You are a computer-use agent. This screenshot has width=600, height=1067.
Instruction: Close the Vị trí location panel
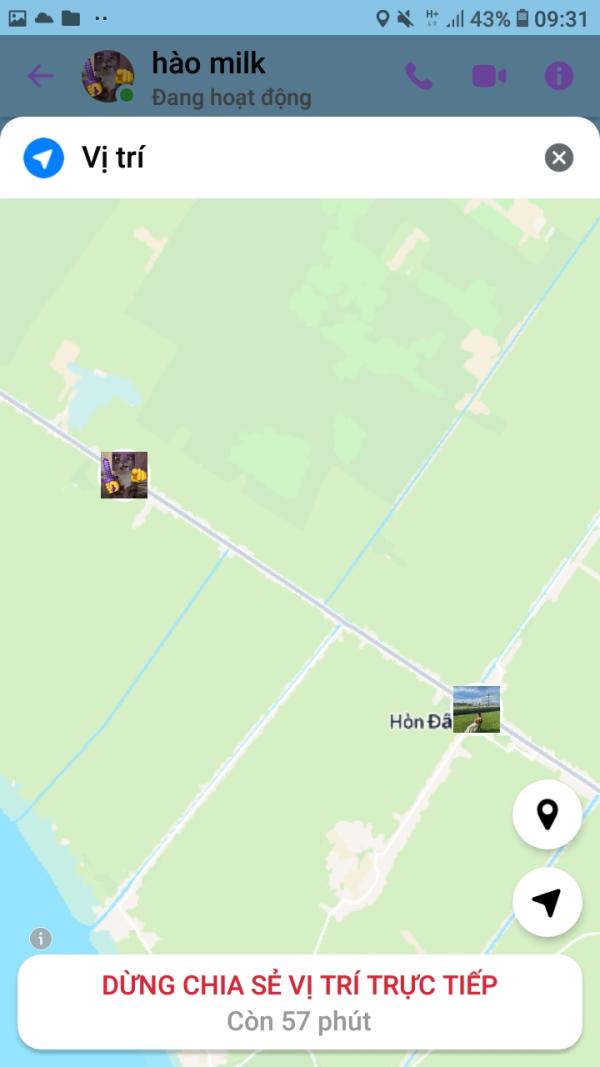(x=559, y=158)
